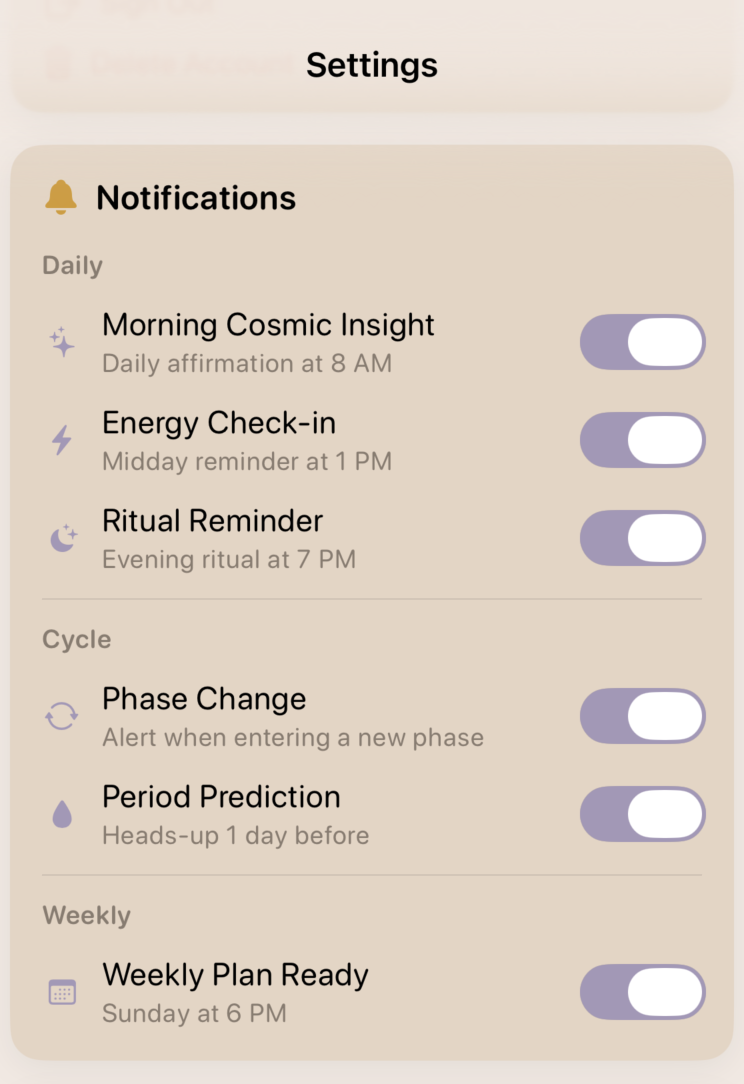Toggle off Morning Cosmic Insight notifications
The width and height of the screenshot is (744, 1084).
click(642, 342)
